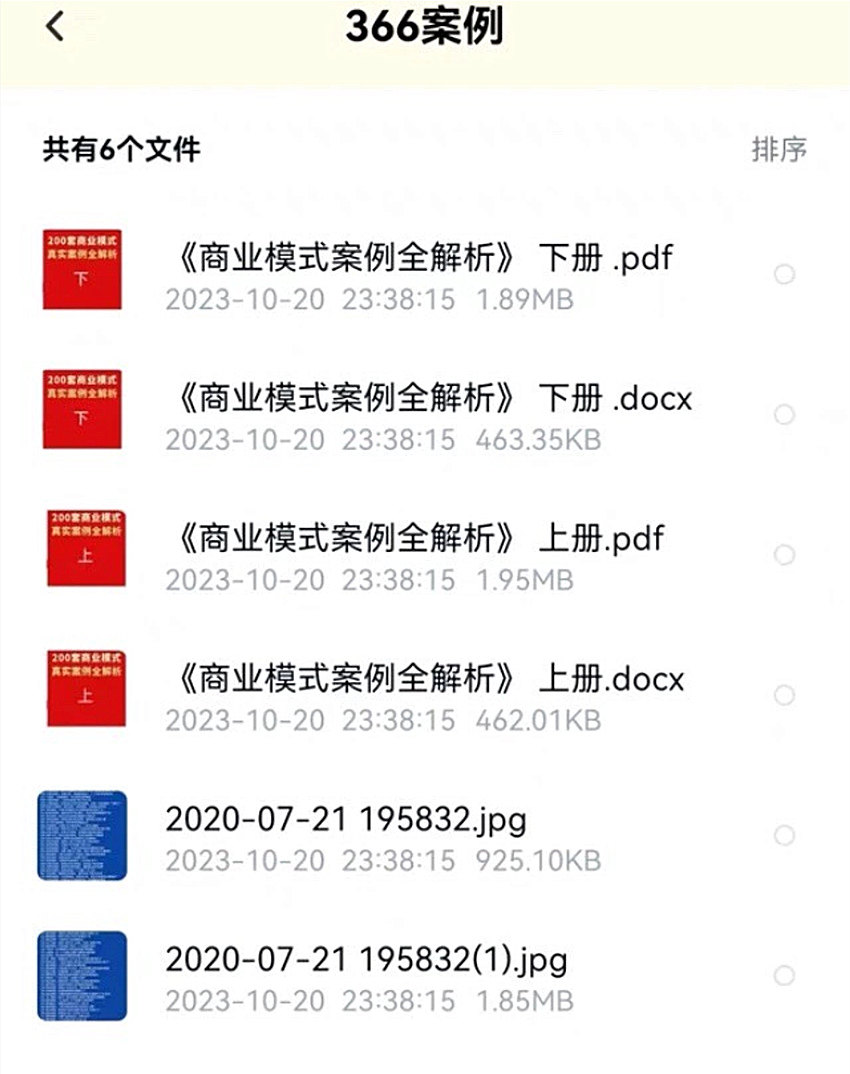Select the 195832.jpg file's circle
This screenshot has width=850, height=1074.
(x=784, y=836)
